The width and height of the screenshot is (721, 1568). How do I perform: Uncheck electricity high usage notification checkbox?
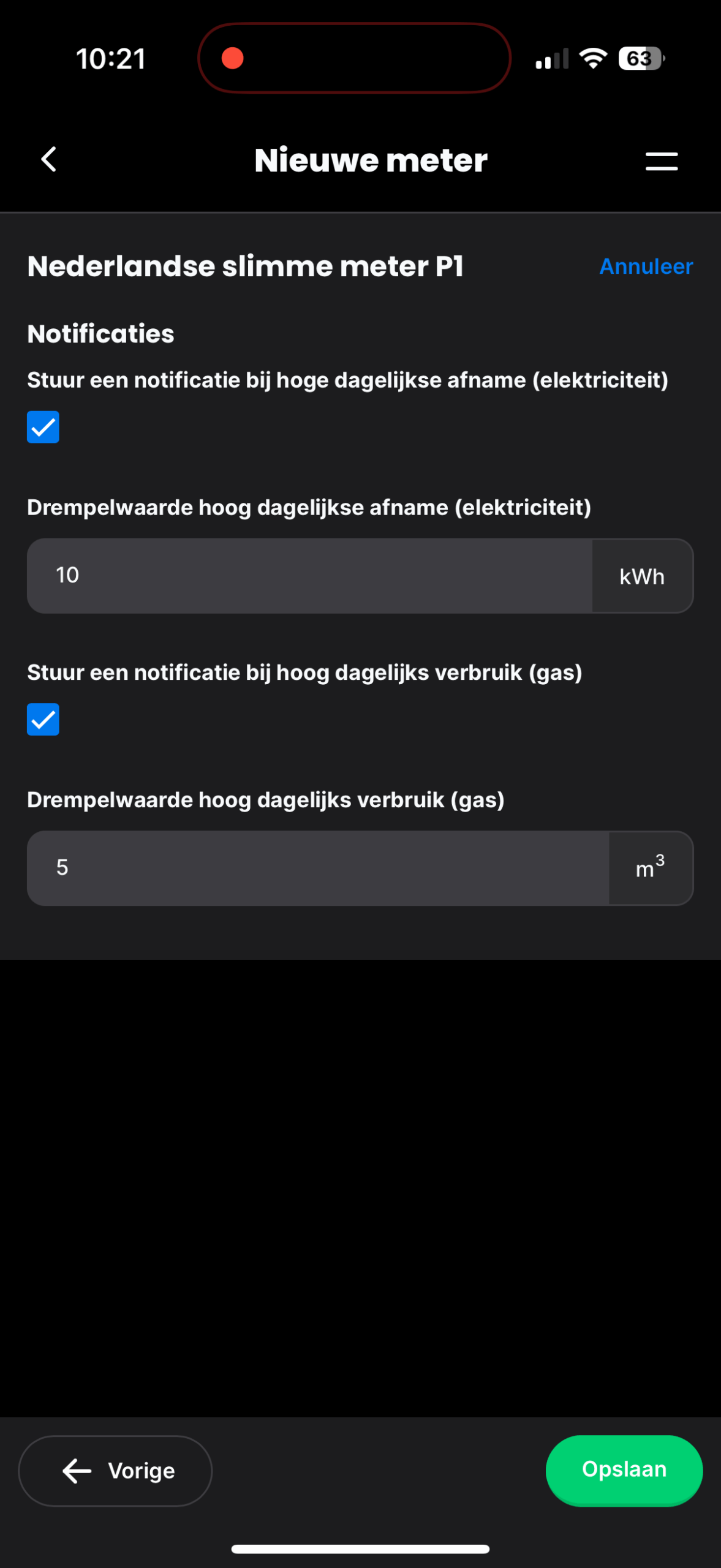(x=43, y=427)
